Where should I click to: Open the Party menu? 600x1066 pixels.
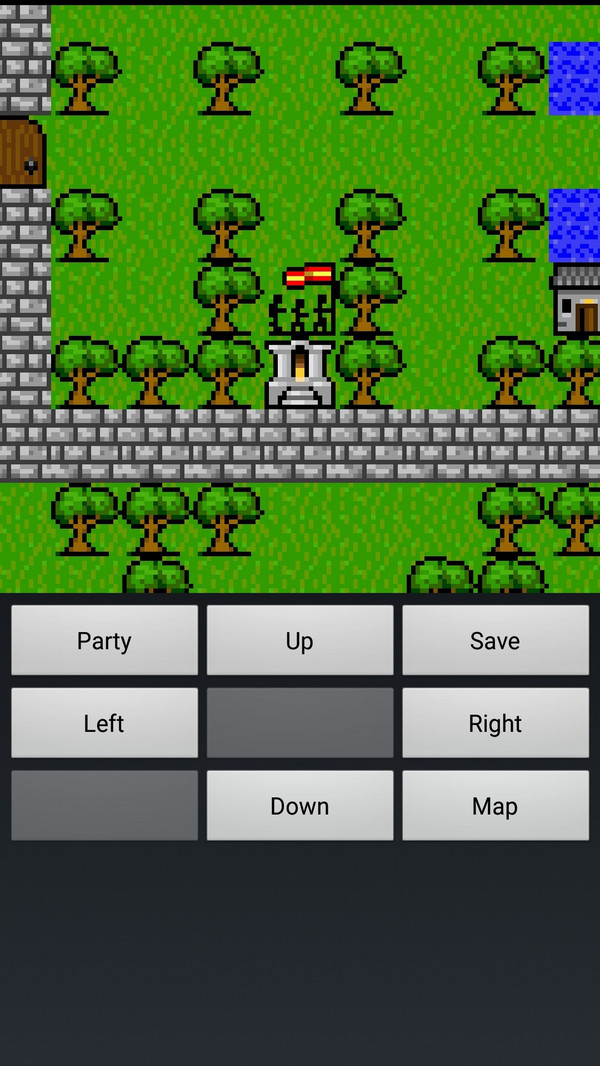[x=104, y=640]
